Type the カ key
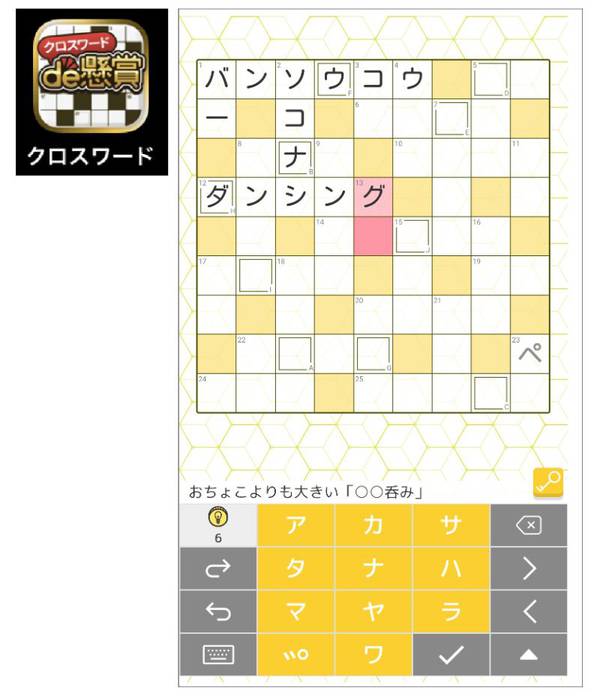Screen dimensions: 600x700 tap(373, 525)
